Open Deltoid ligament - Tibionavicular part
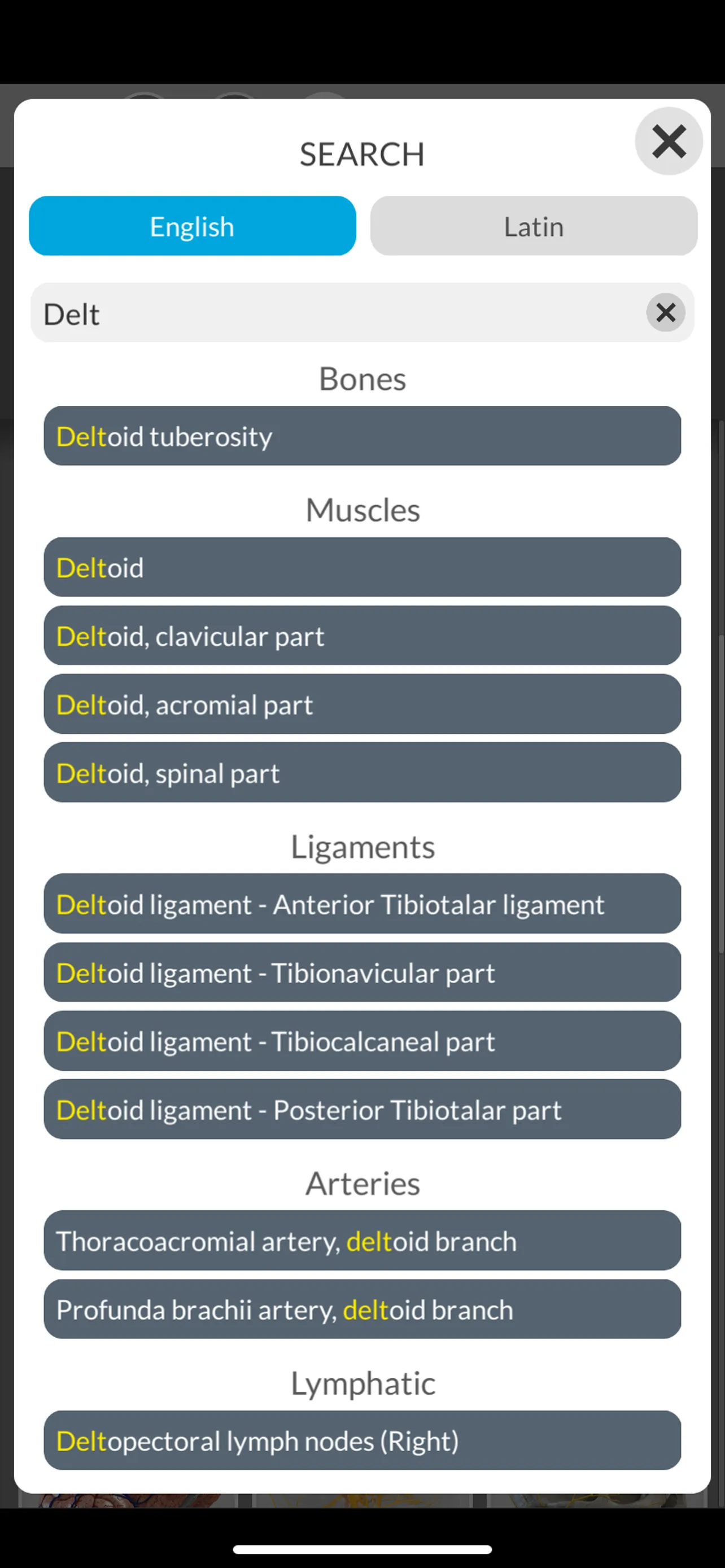Screen dimensions: 725x1568 tap(362, 972)
